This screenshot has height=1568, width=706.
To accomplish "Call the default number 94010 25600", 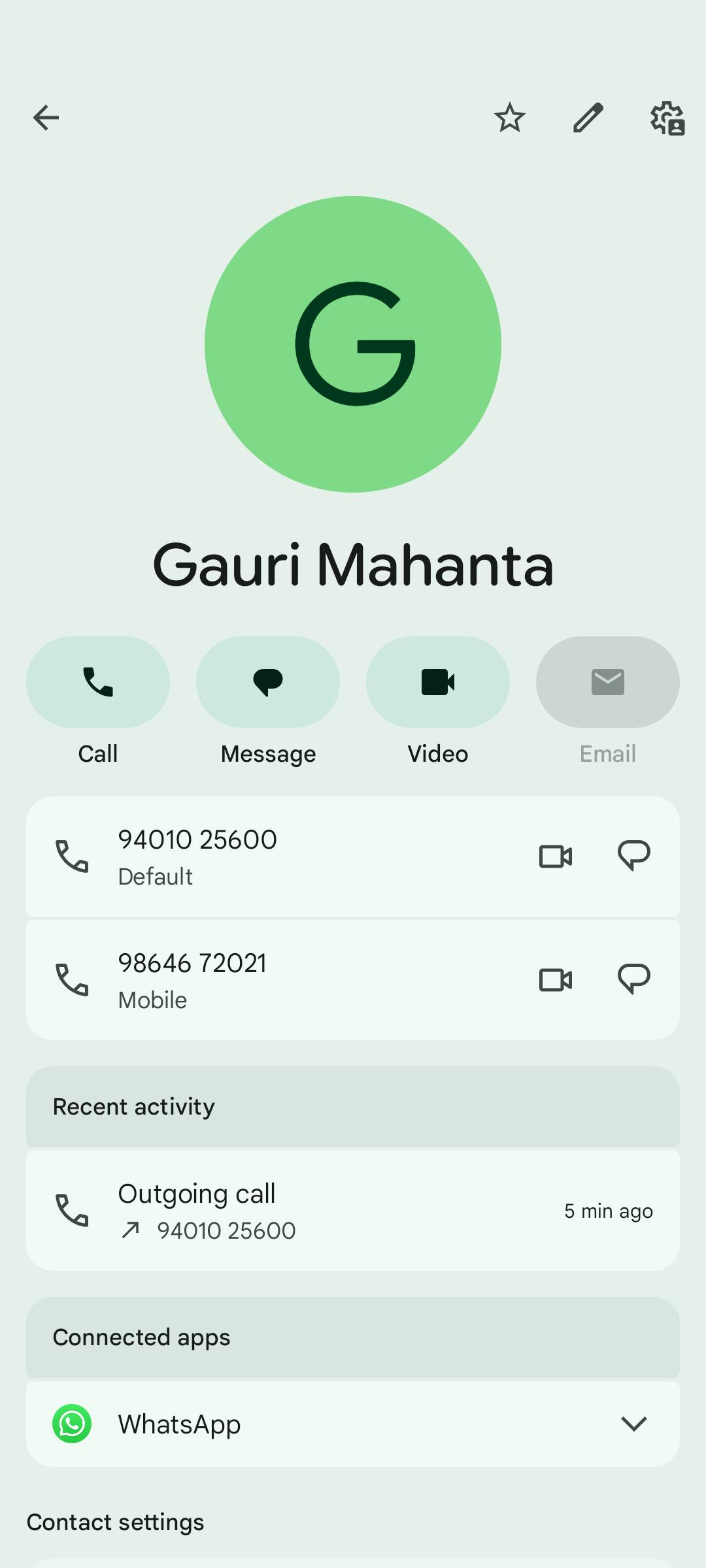I will (x=196, y=856).
